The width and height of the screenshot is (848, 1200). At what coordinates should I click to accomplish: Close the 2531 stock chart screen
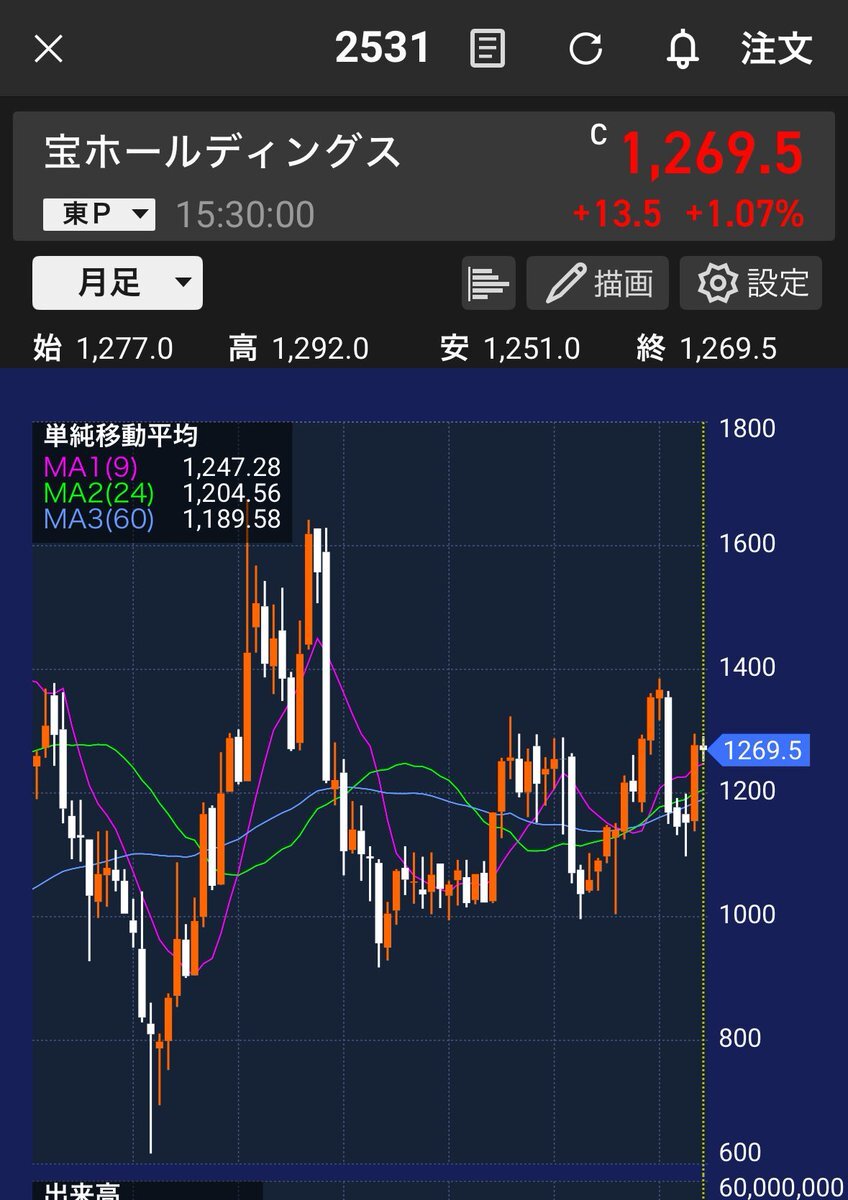(48, 48)
